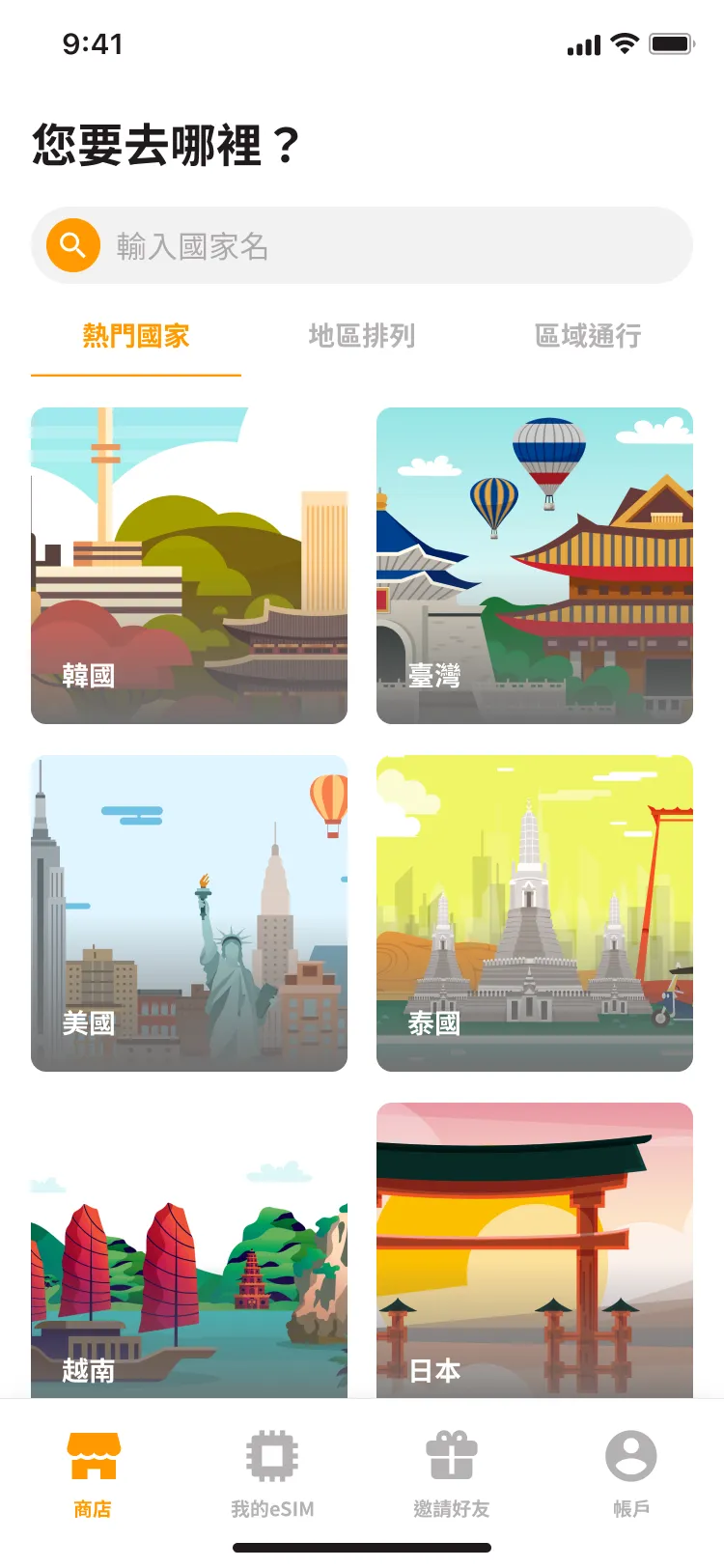Tap the orange search icon

tap(73, 245)
